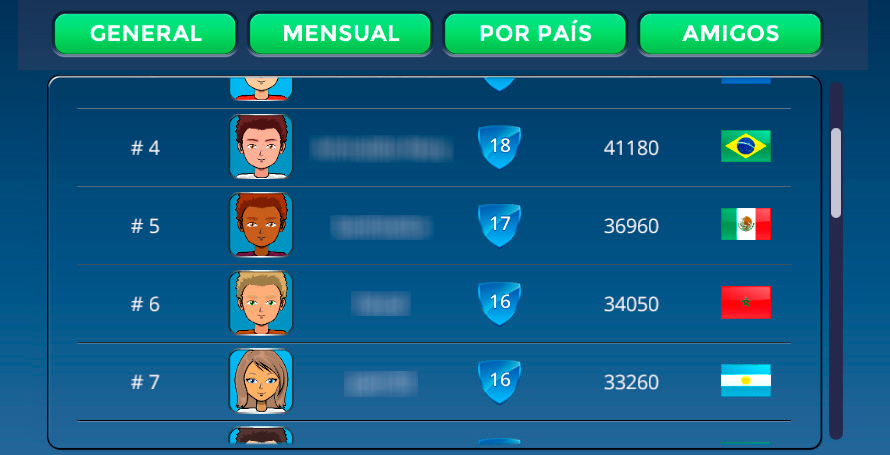Switch to the GENERAL ranking tab
Viewport: 890px width, 455px height.
click(145, 33)
